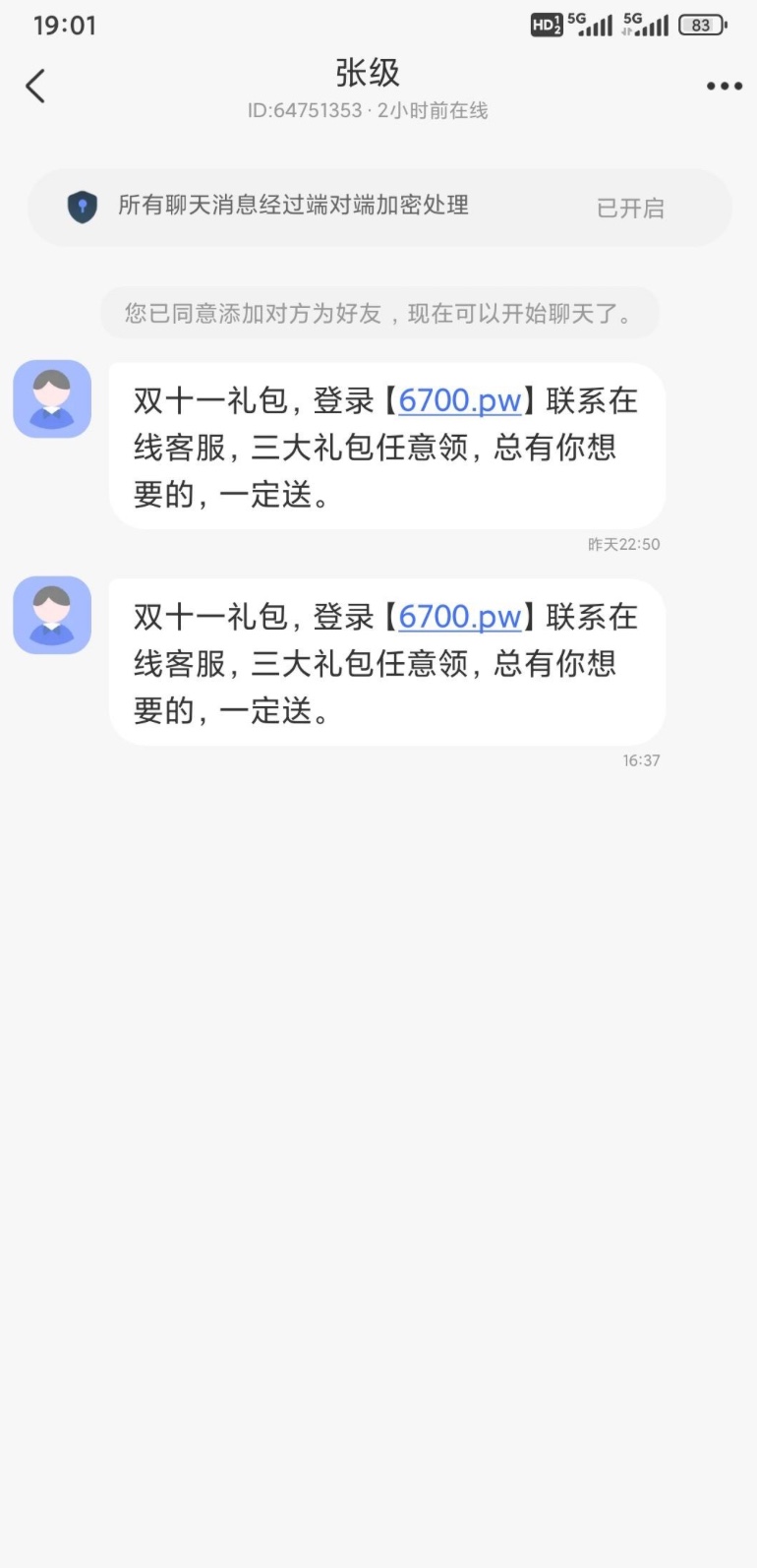This screenshot has height=1568, width=757.
Task: Go back from the chat with 张级
Action: click(x=35, y=87)
